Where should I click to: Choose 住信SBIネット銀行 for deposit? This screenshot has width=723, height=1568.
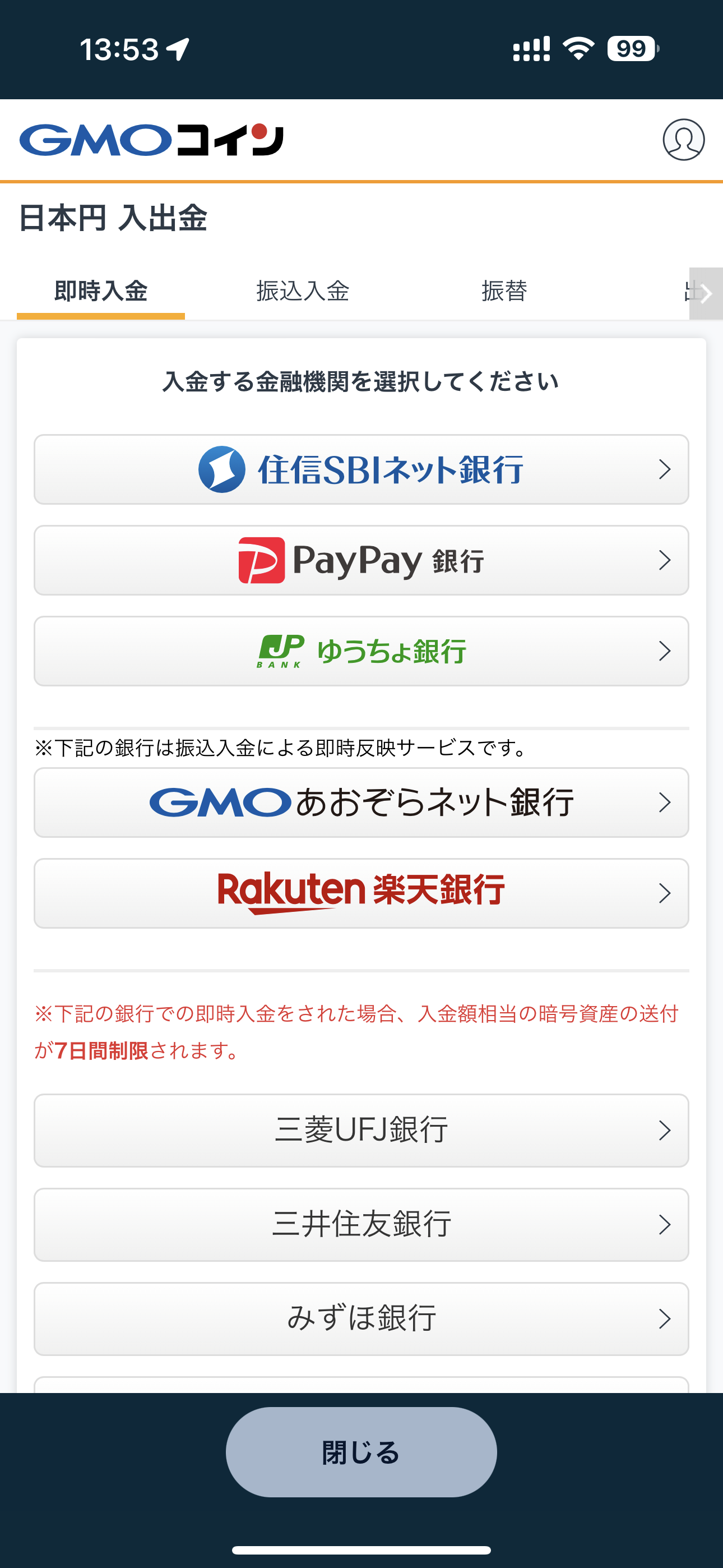(361, 469)
